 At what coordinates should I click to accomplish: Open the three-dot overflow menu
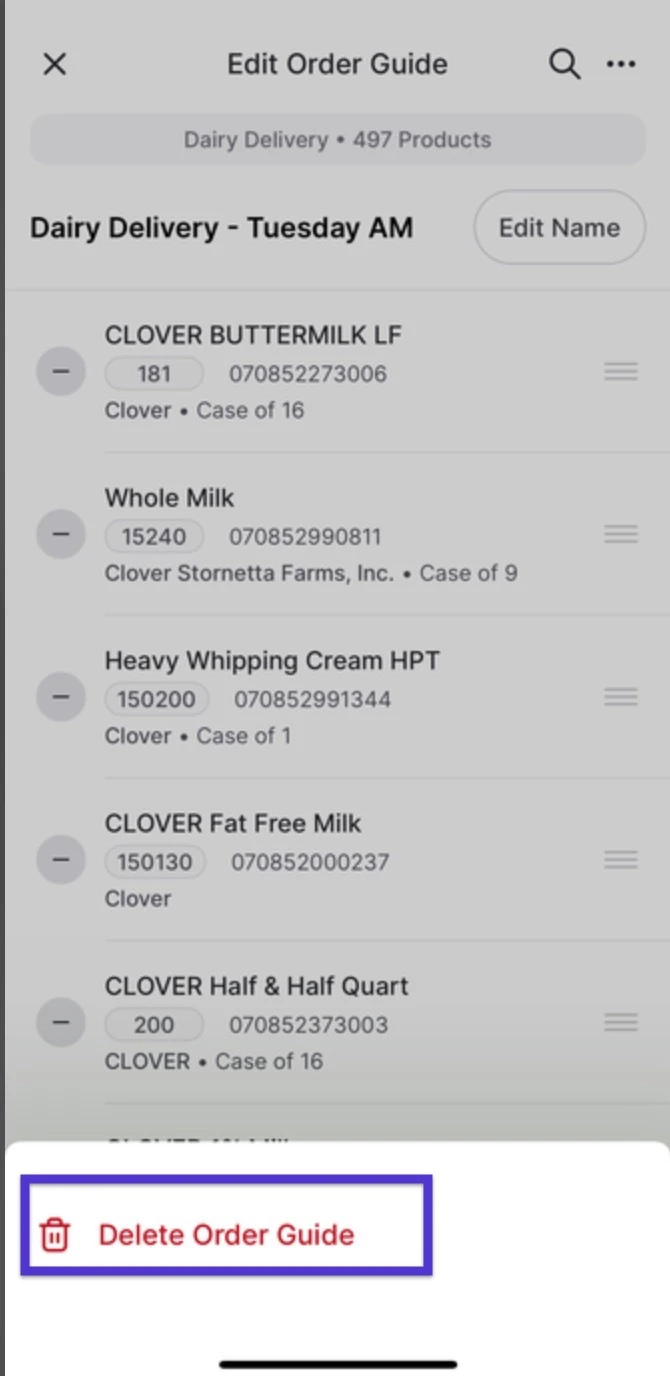pos(621,65)
